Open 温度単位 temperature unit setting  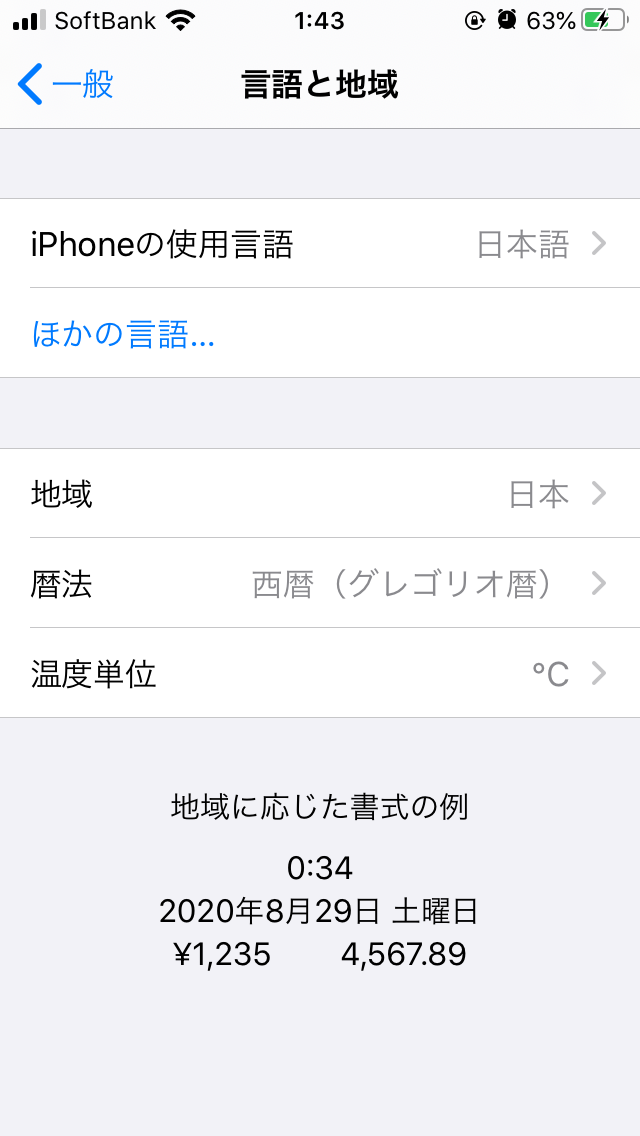(320, 674)
